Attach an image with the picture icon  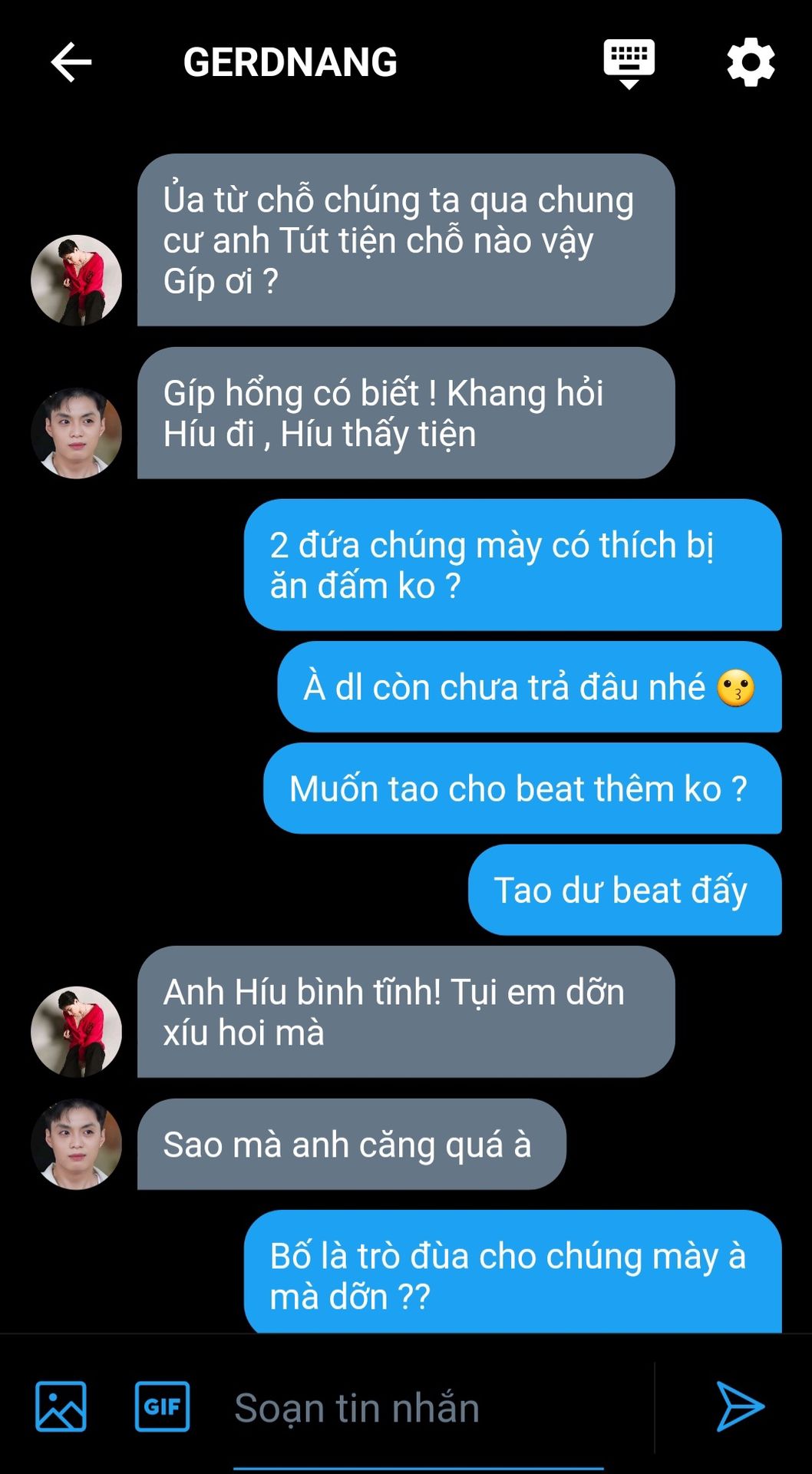coord(61,1406)
